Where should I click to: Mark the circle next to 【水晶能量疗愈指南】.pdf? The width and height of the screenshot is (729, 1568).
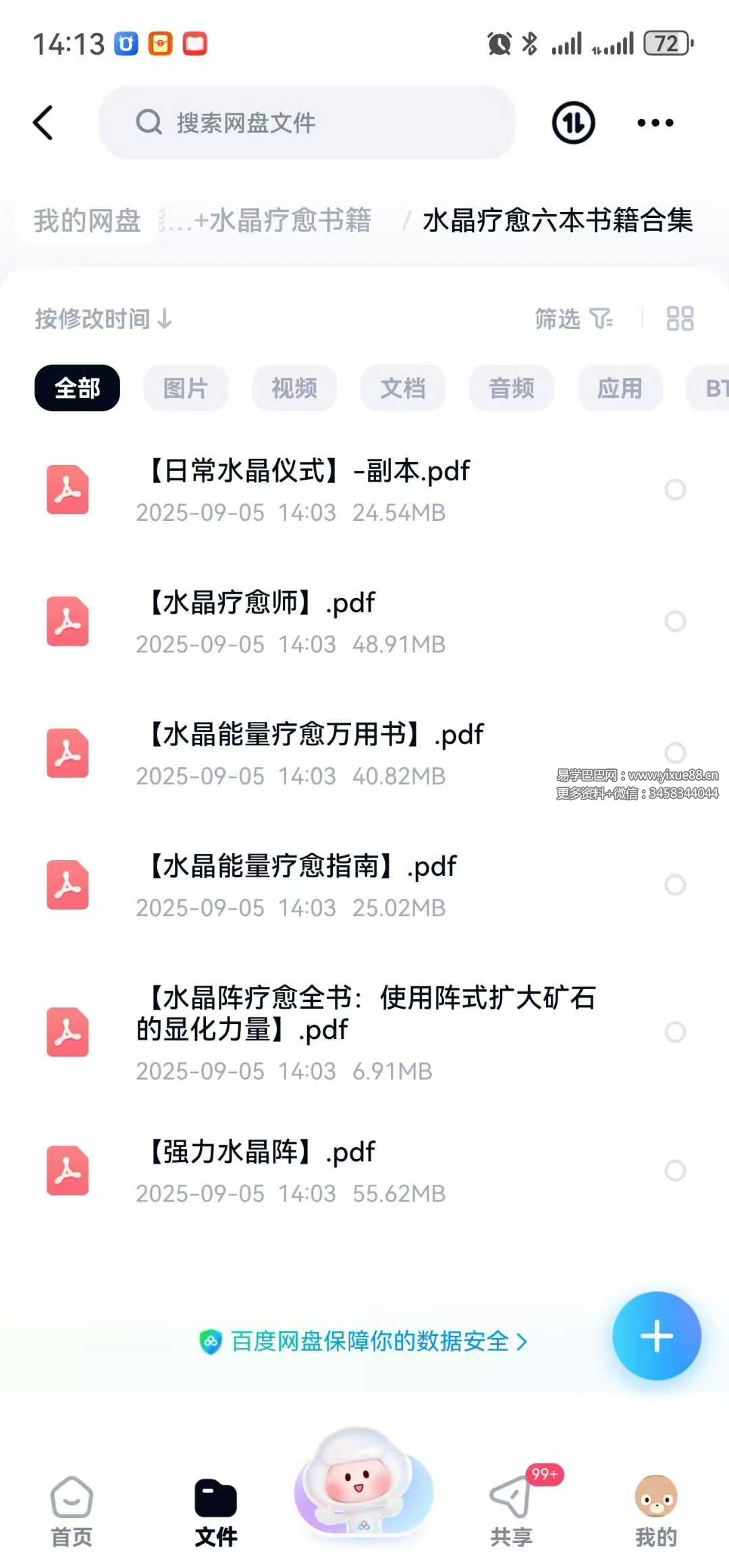pyautogui.click(x=675, y=885)
